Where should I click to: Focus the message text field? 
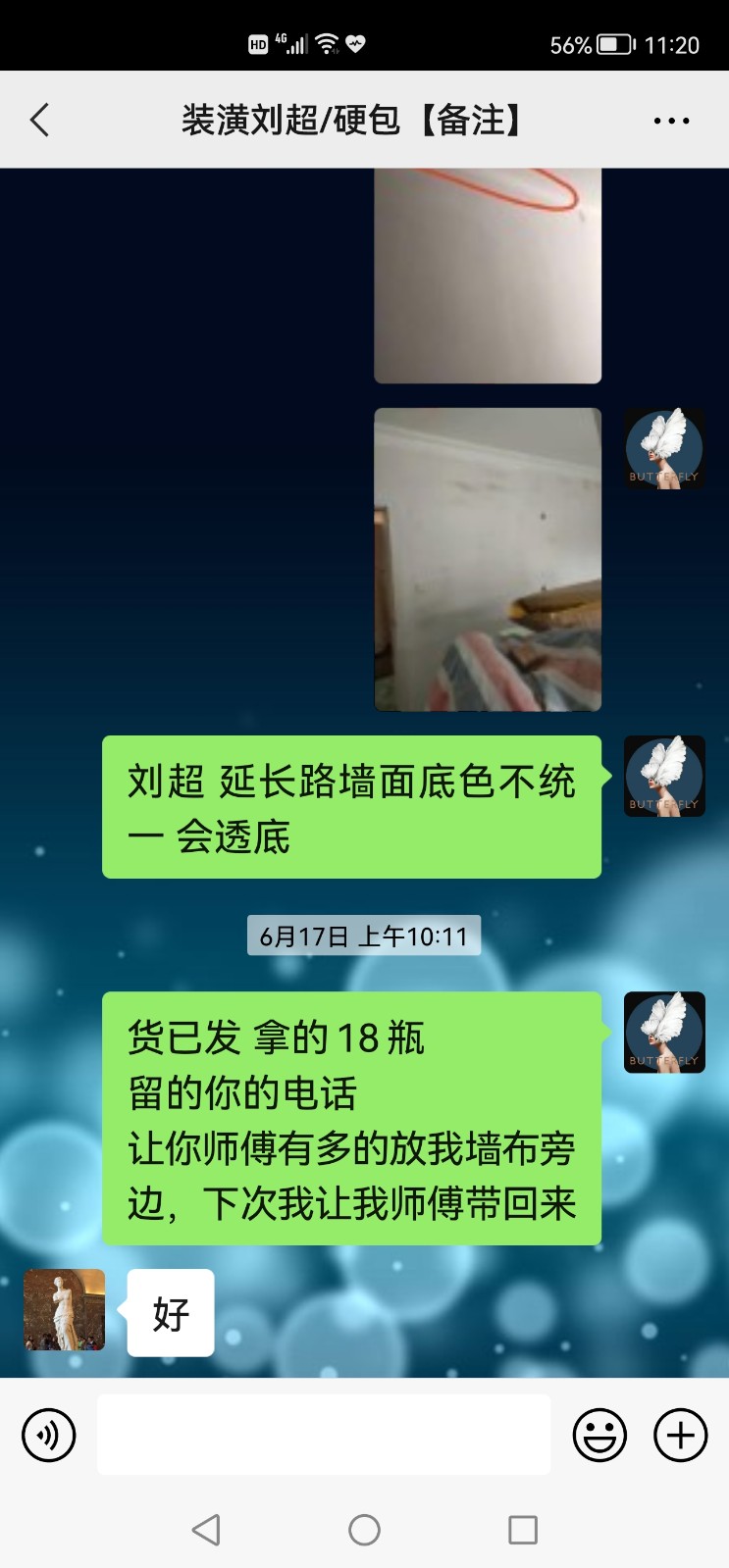click(324, 1436)
